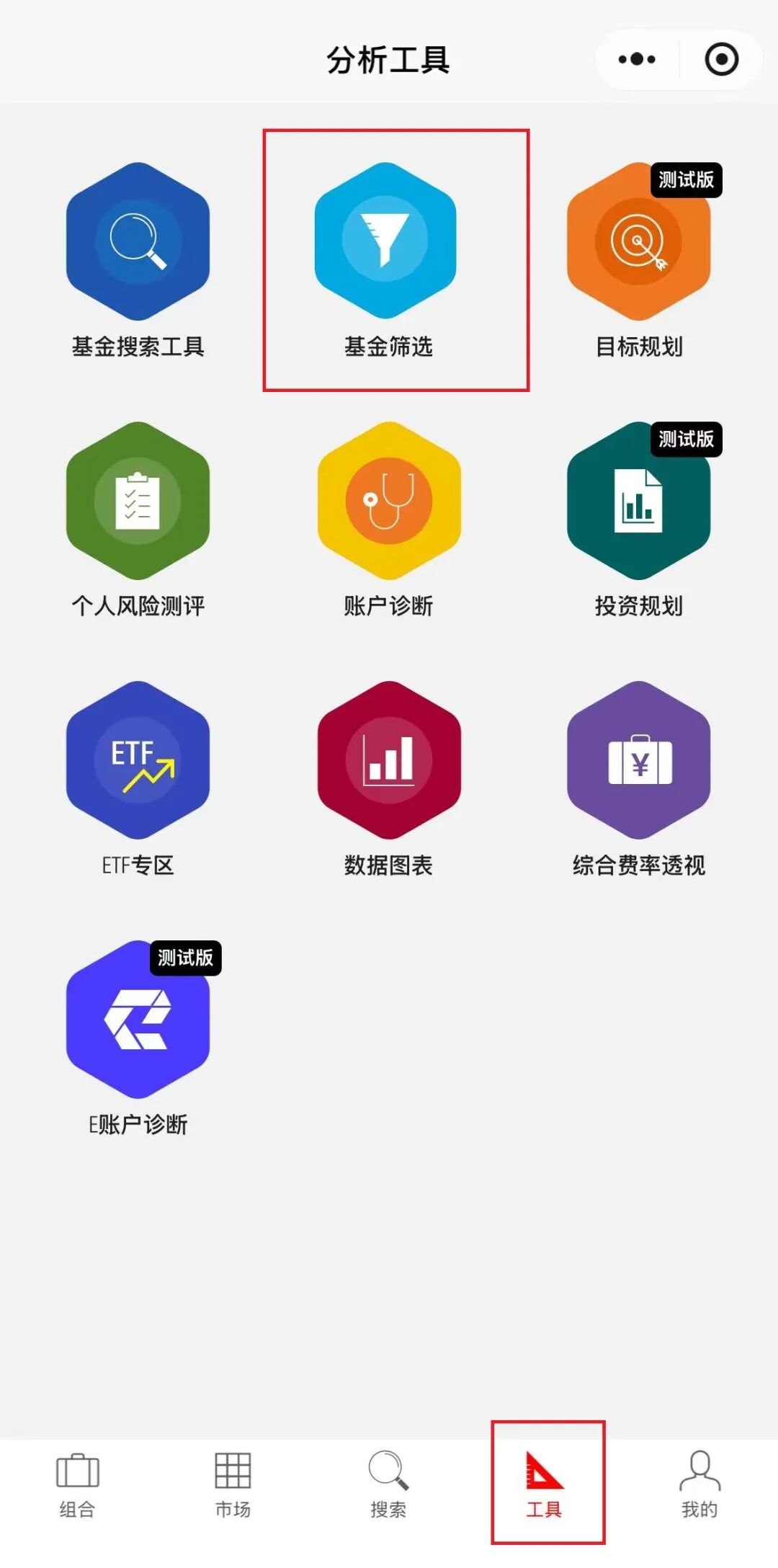Switch to the 组合 tab
This screenshot has width=778, height=1568.
tap(77, 1486)
